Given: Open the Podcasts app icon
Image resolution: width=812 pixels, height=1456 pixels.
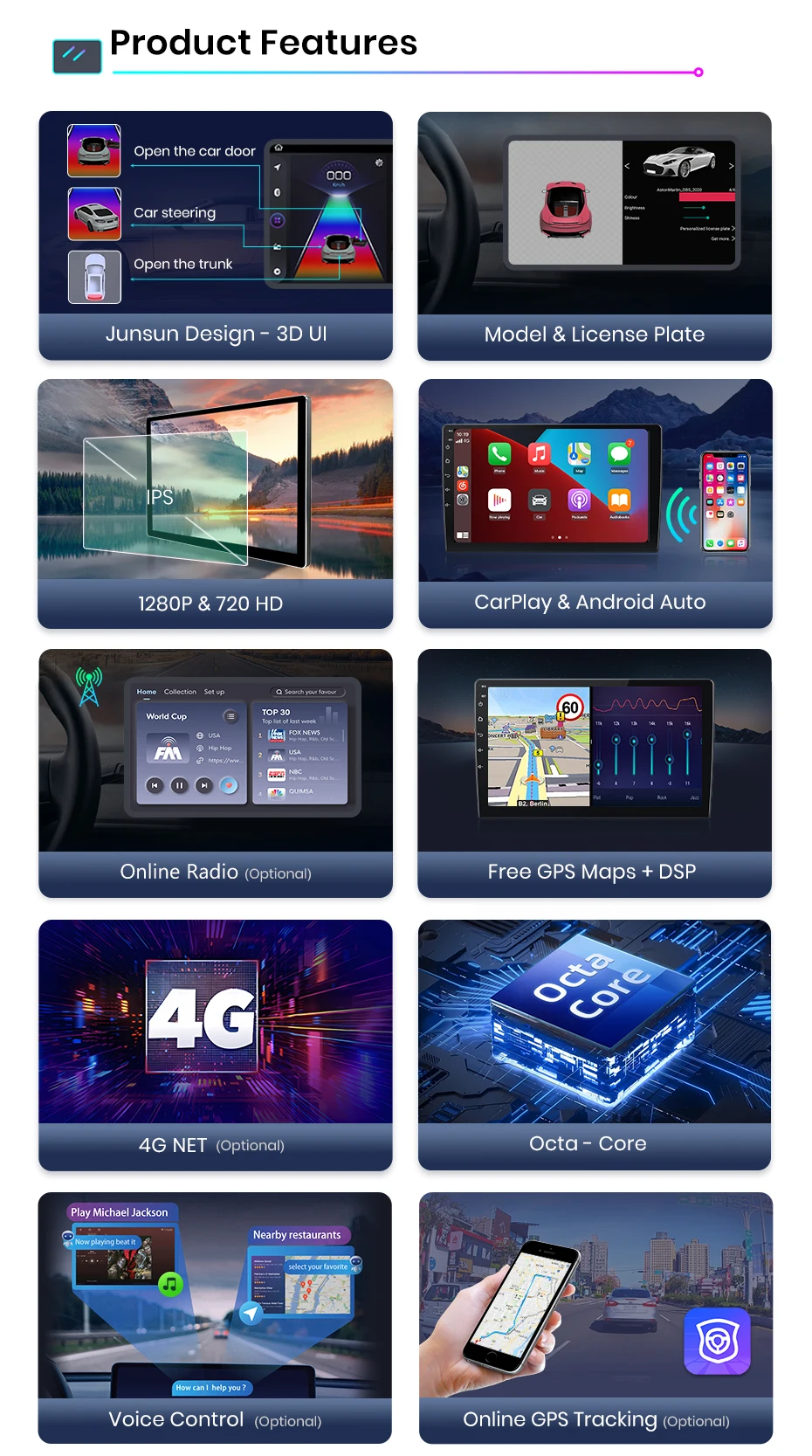Looking at the screenshot, I should click(x=578, y=500).
